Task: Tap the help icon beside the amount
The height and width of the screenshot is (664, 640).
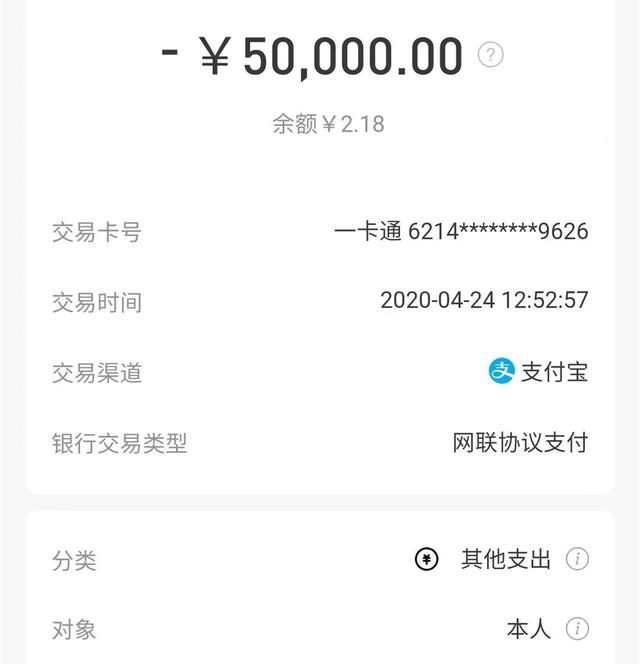Action: point(490,55)
